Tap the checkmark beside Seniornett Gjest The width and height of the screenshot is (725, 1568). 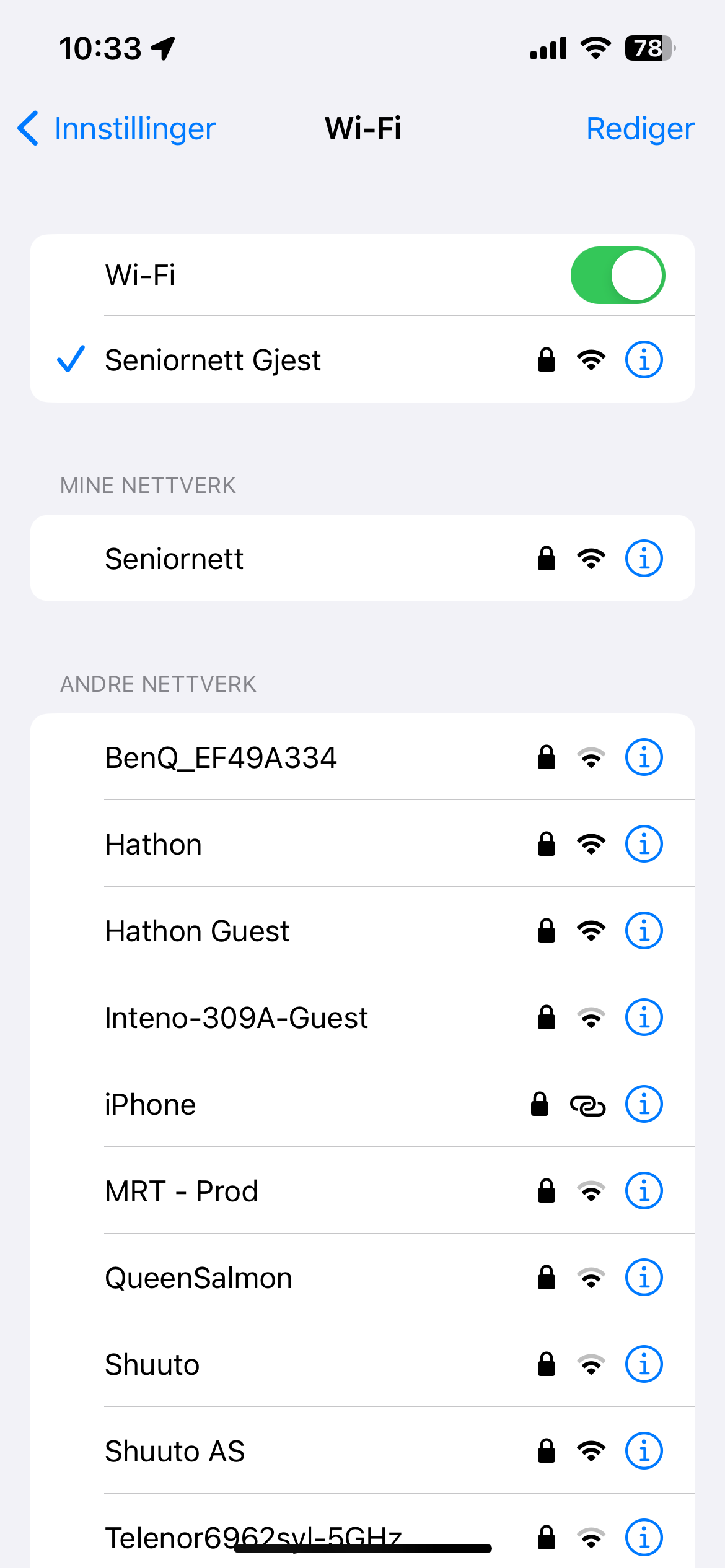[70, 359]
